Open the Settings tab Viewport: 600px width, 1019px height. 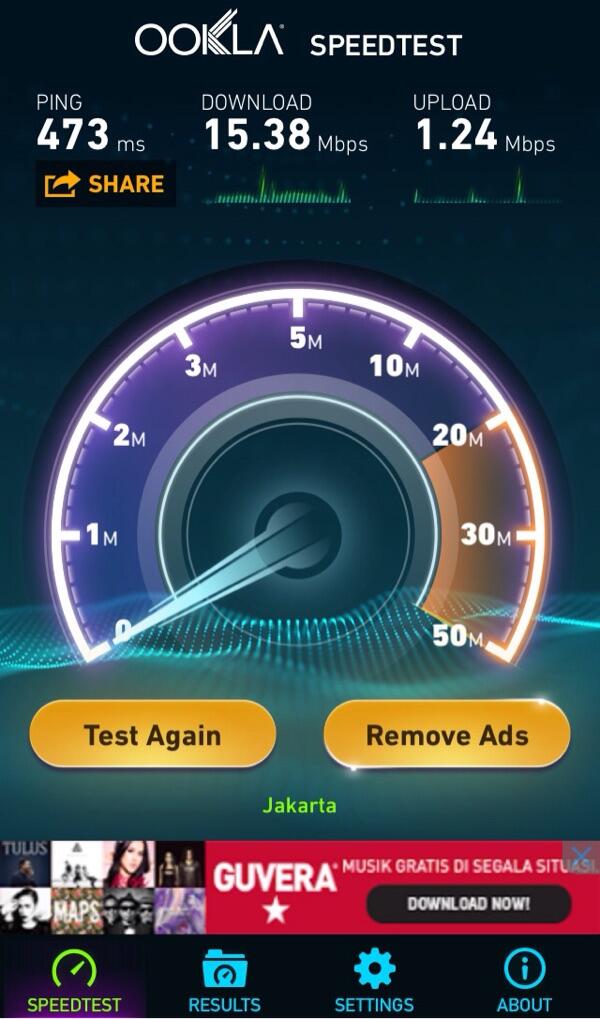pyautogui.click(x=374, y=980)
